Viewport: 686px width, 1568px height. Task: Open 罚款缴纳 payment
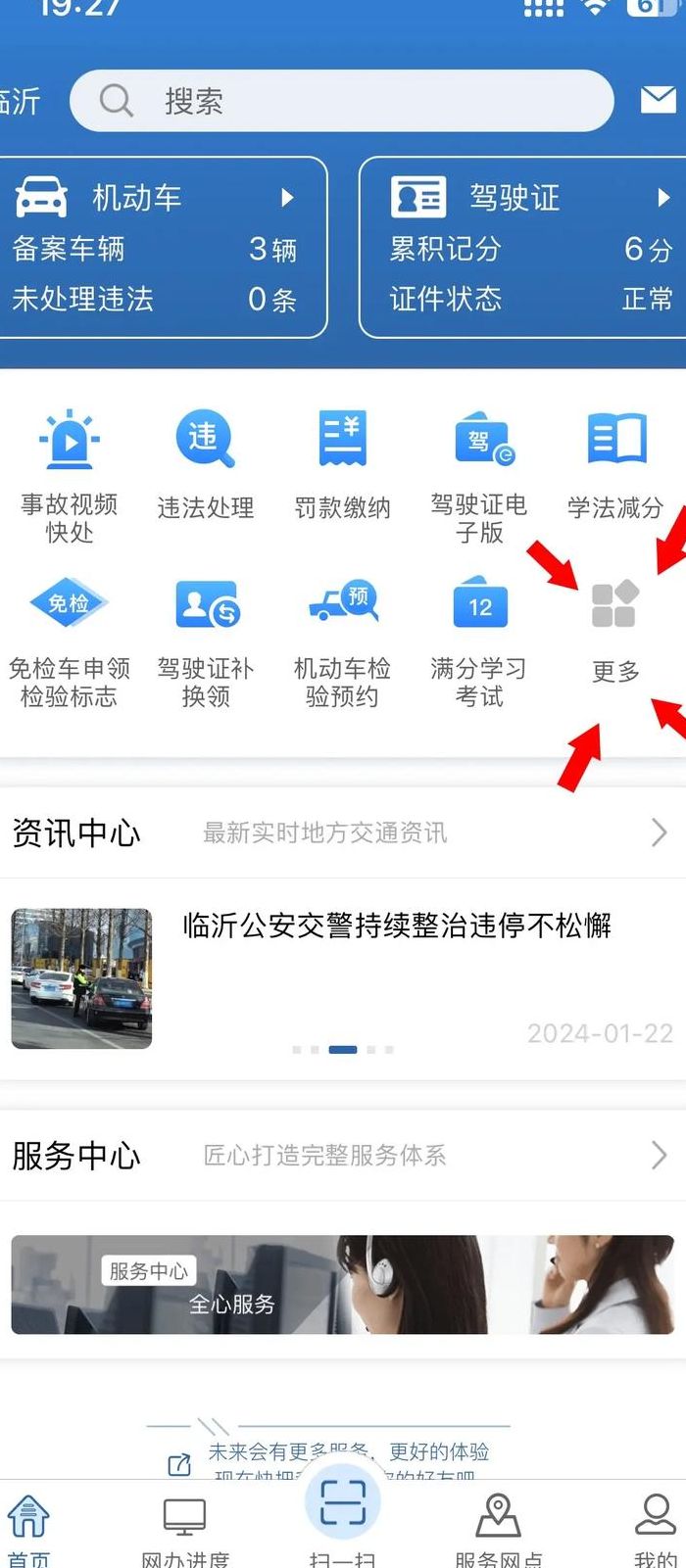342,466
